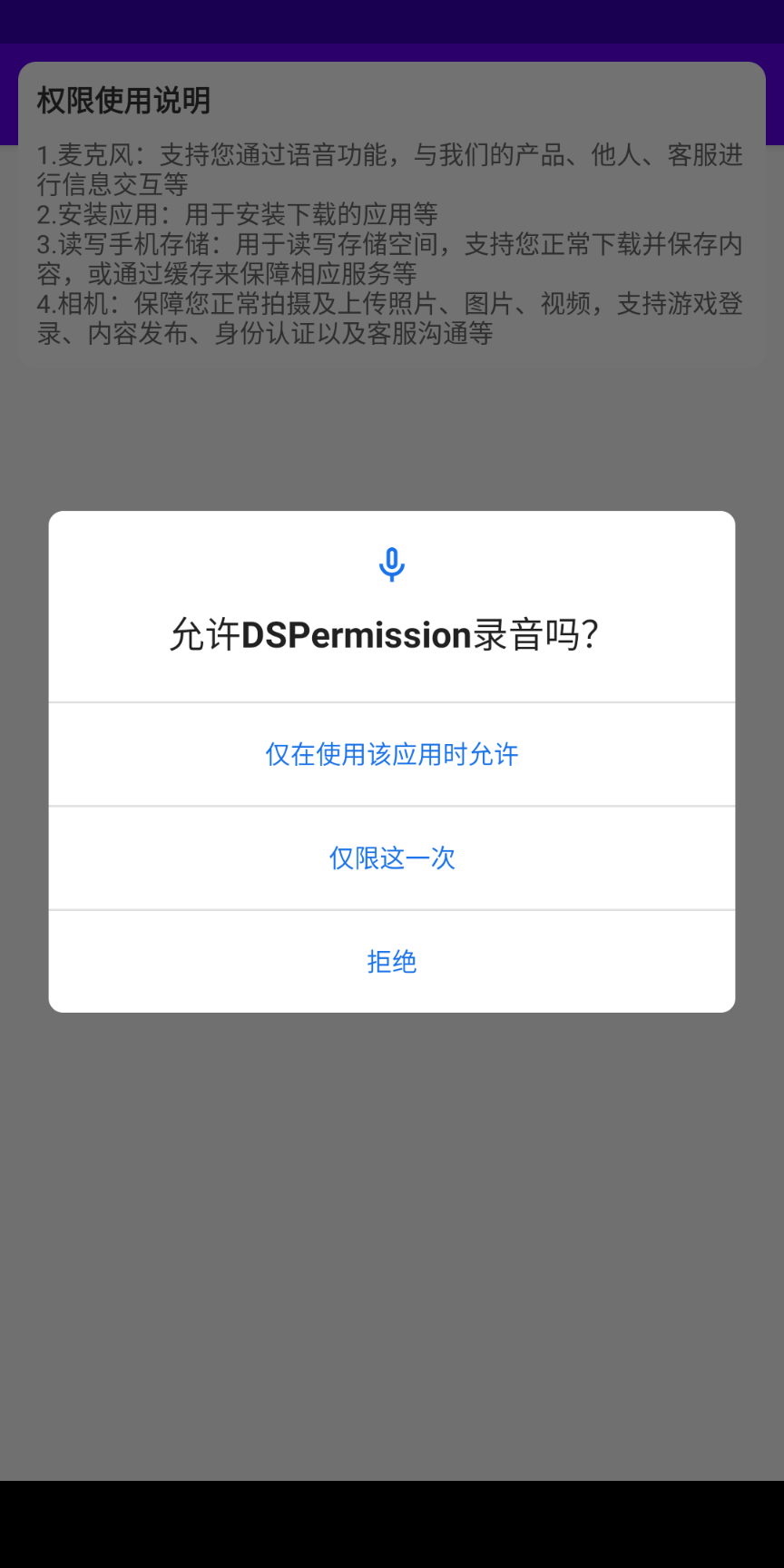Deny the recording permission with 拒绝

point(392,961)
